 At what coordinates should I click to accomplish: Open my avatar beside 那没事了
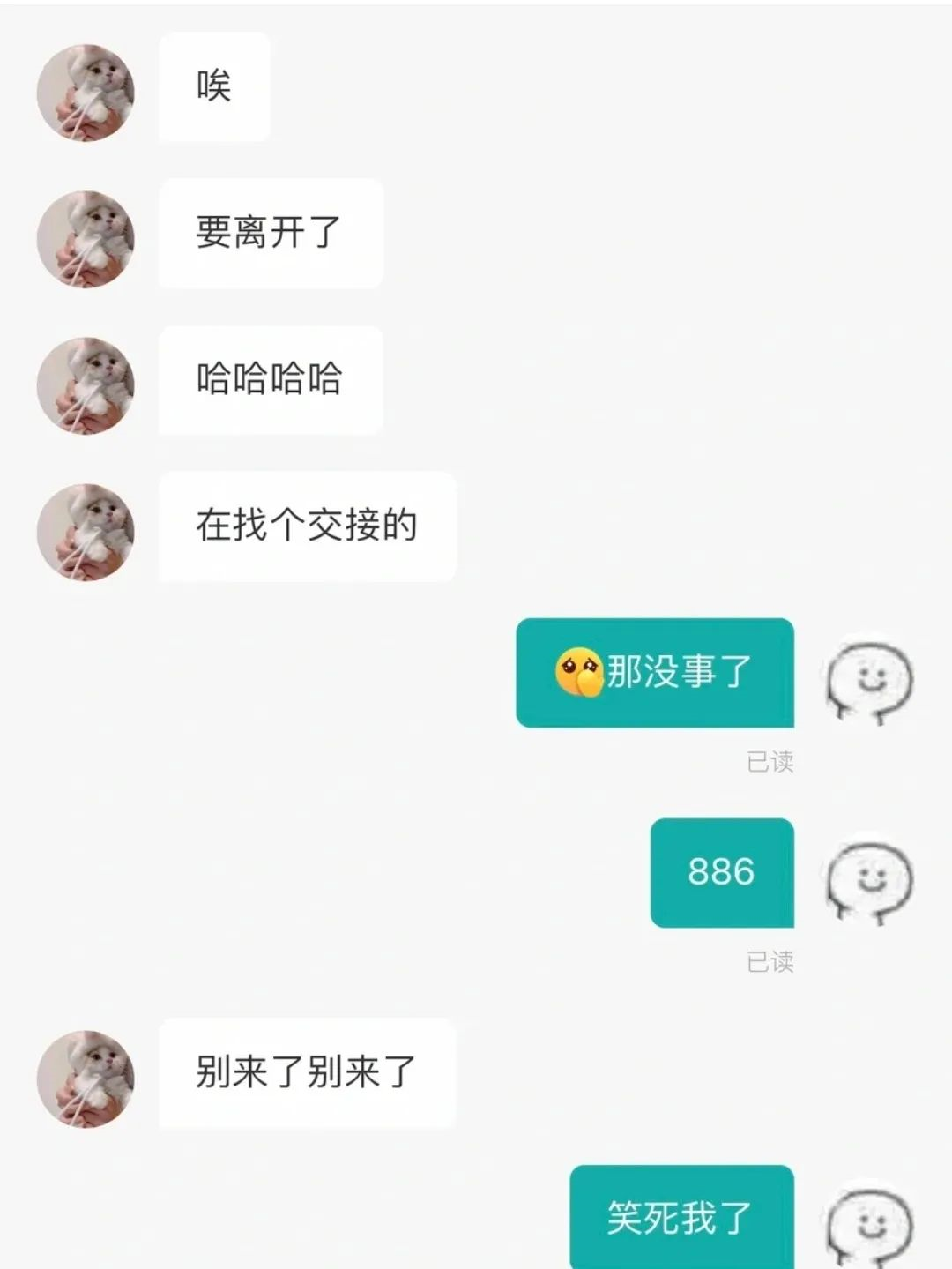868,679
